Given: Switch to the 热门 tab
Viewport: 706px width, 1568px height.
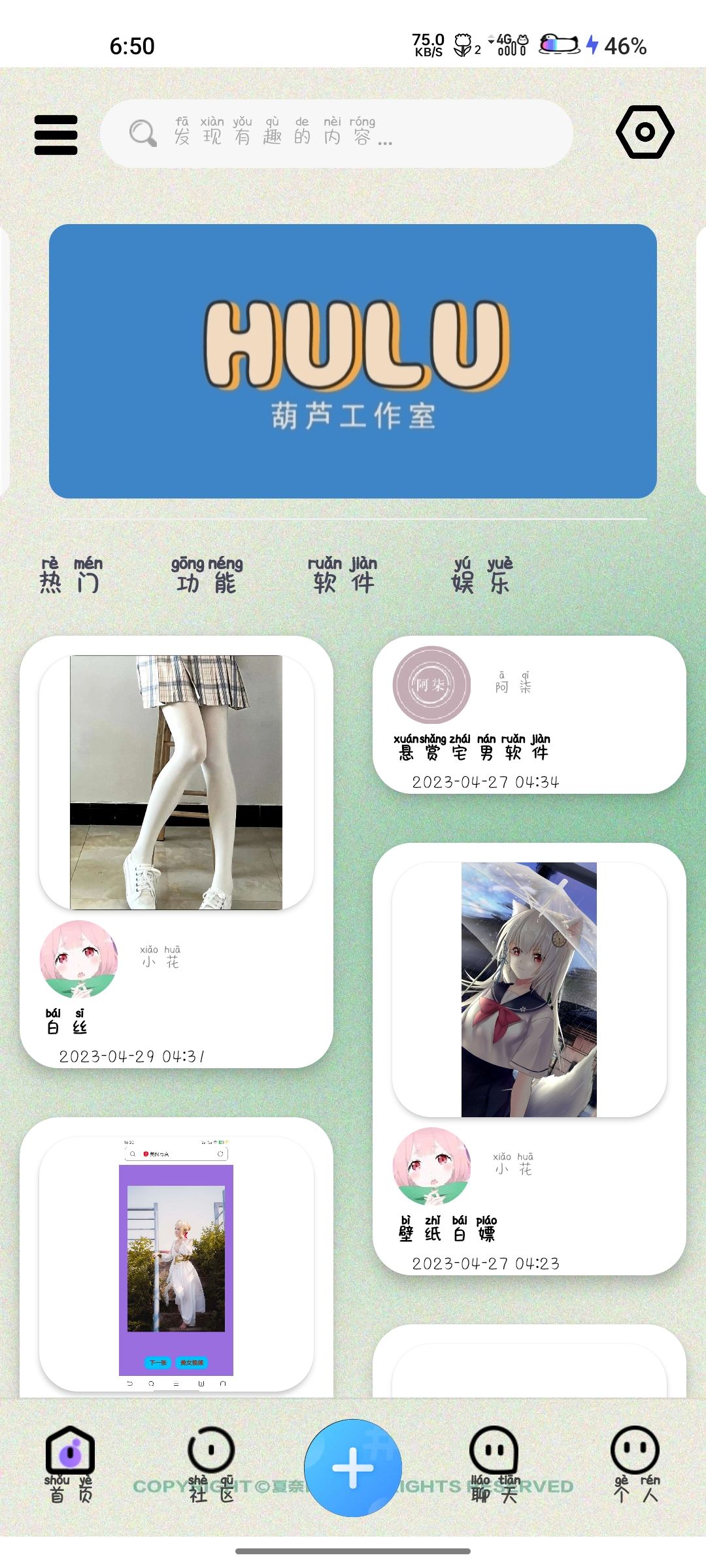Looking at the screenshot, I should coord(71,576).
